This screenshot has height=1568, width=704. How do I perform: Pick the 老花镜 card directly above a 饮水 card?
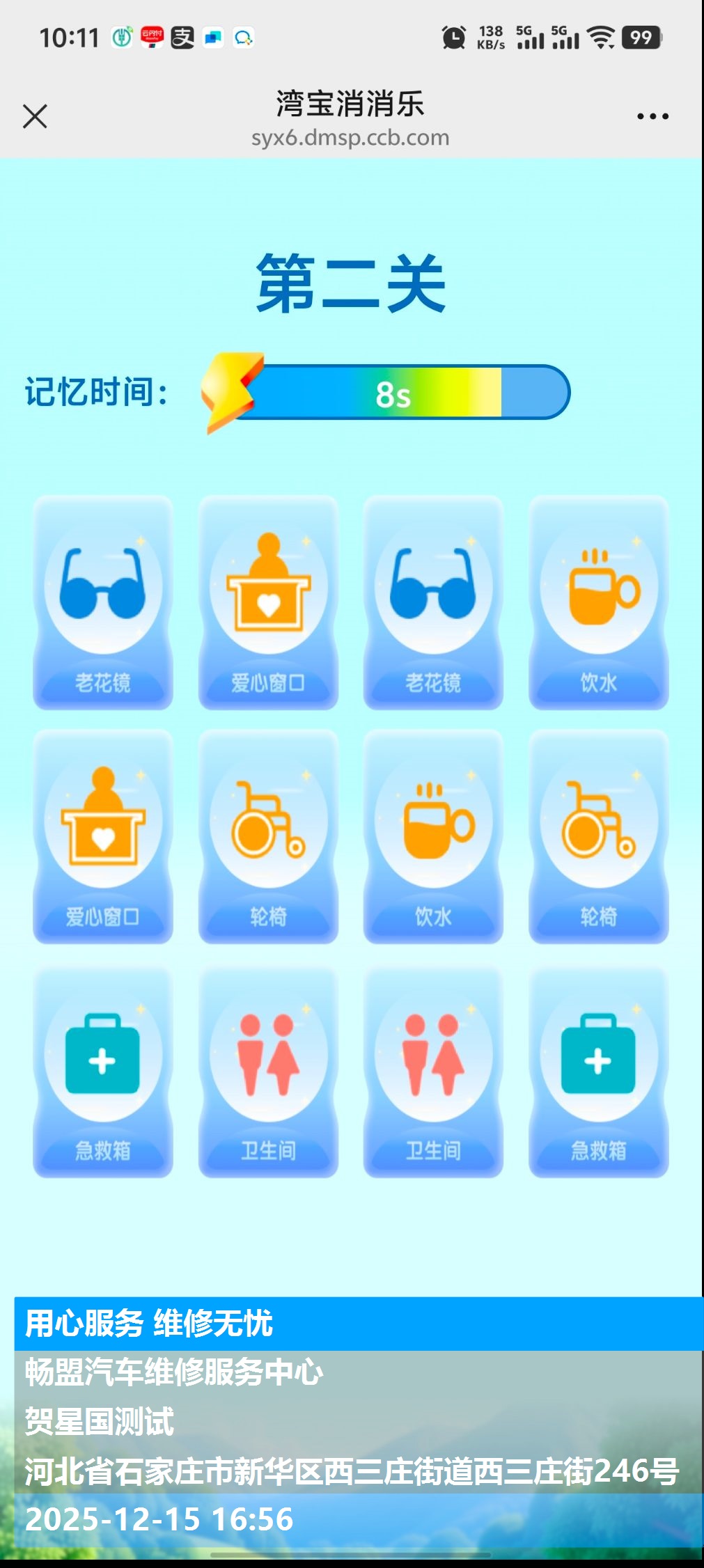pos(433,602)
